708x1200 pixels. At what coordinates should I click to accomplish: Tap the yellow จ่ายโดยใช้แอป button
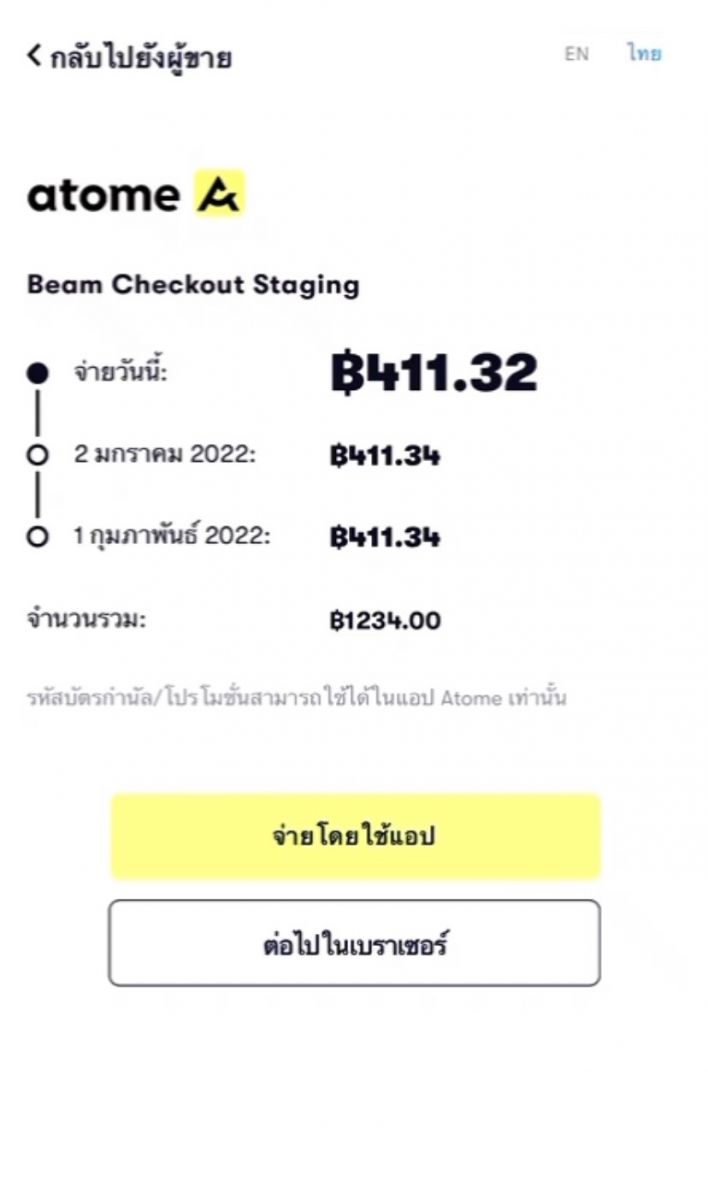tap(355, 836)
